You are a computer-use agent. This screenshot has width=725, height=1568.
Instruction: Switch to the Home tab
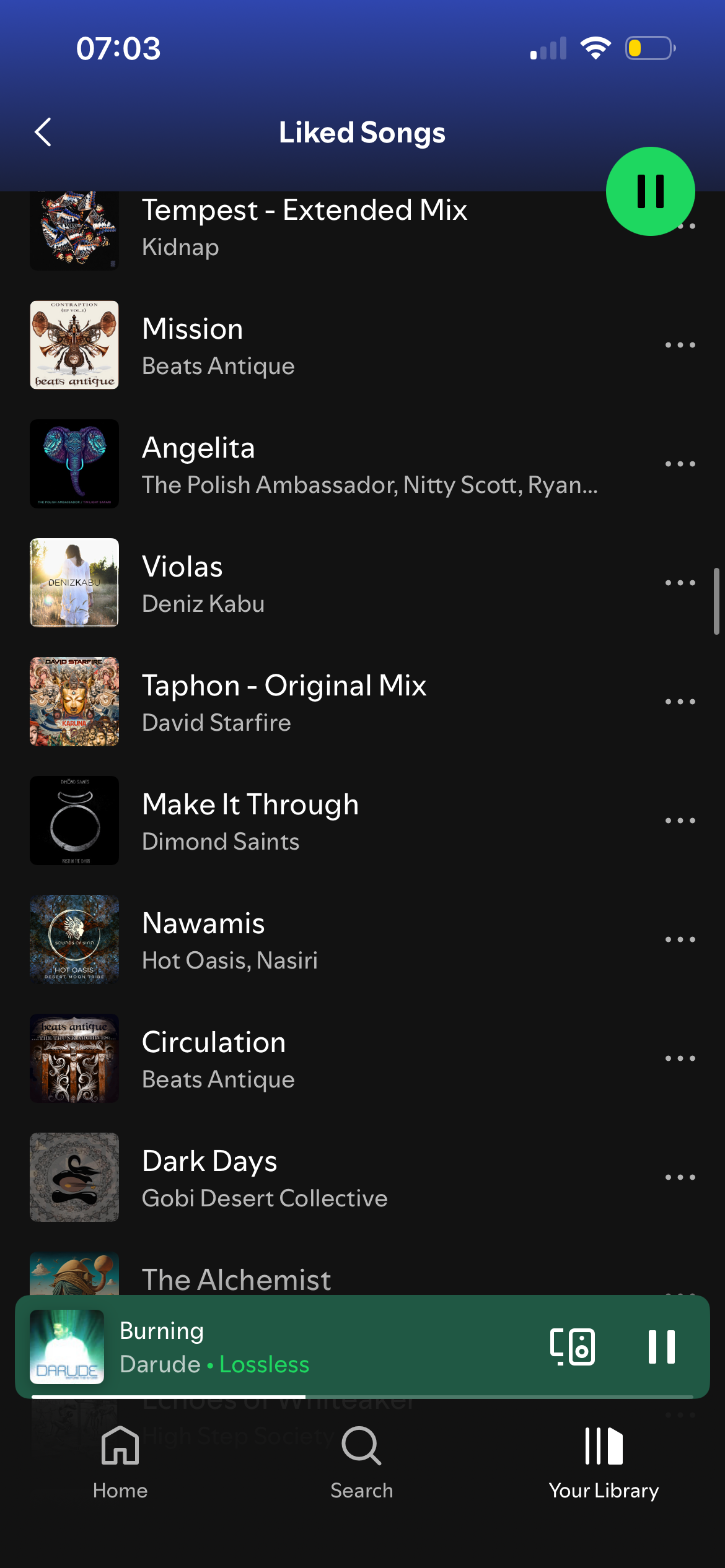(x=120, y=1463)
